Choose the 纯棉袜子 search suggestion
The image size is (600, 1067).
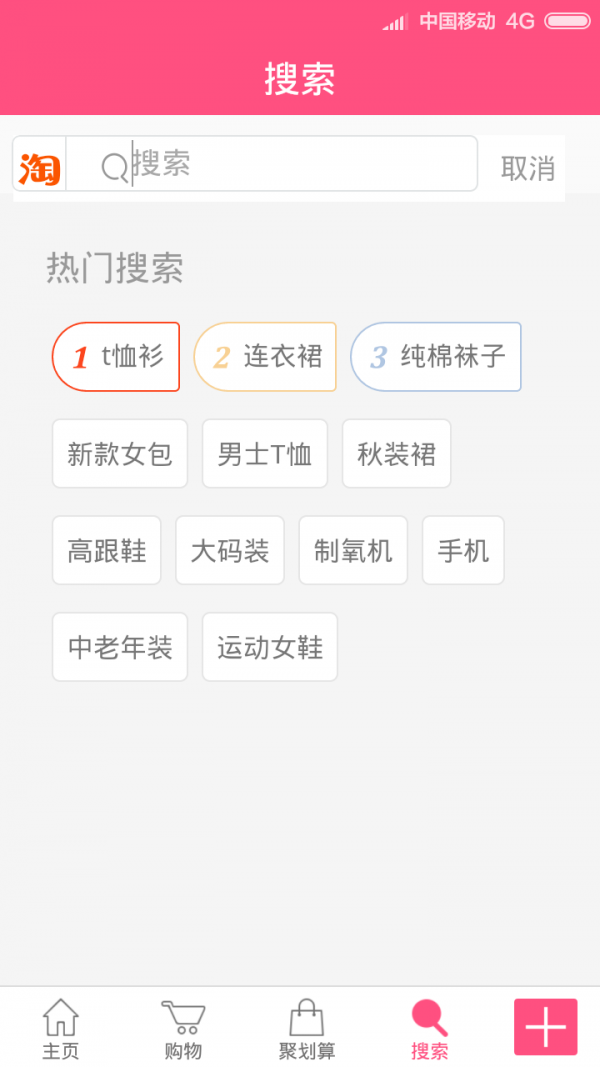click(436, 357)
